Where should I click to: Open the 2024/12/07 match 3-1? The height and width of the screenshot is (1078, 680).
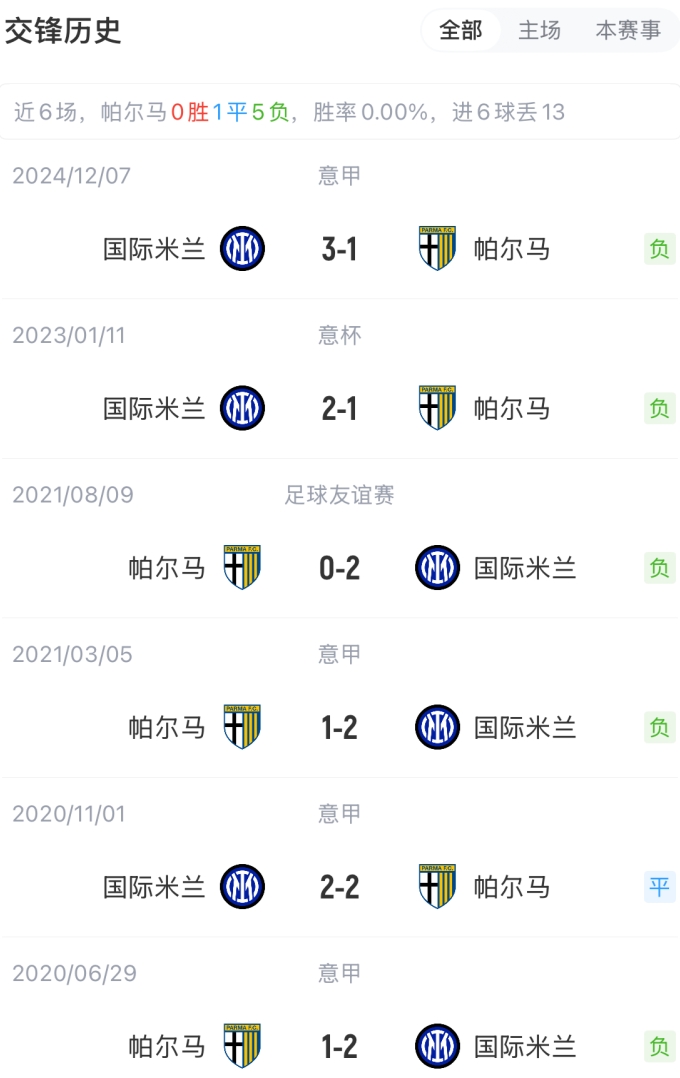[x=340, y=249]
